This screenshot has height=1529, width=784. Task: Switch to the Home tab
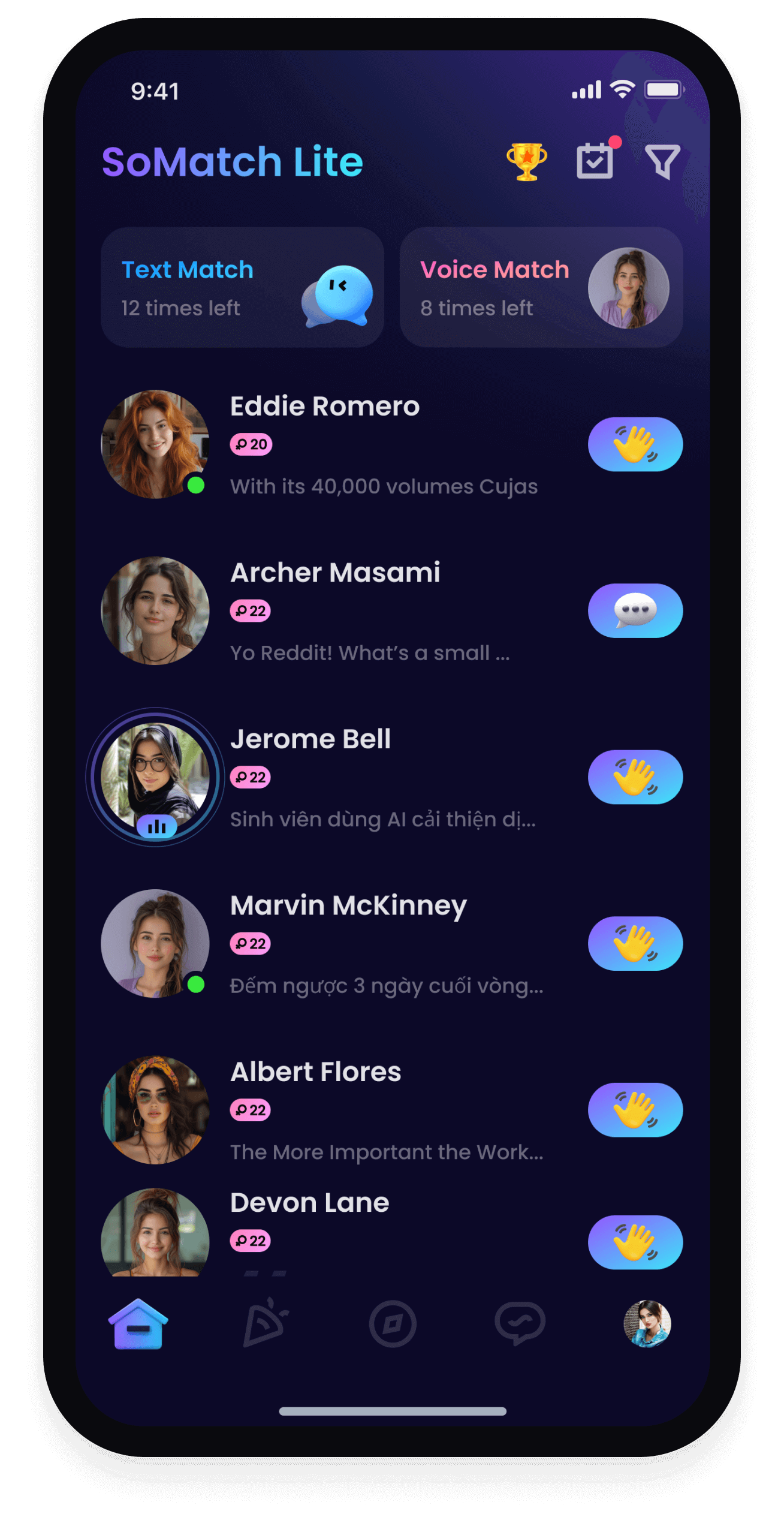(x=138, y=1324)
